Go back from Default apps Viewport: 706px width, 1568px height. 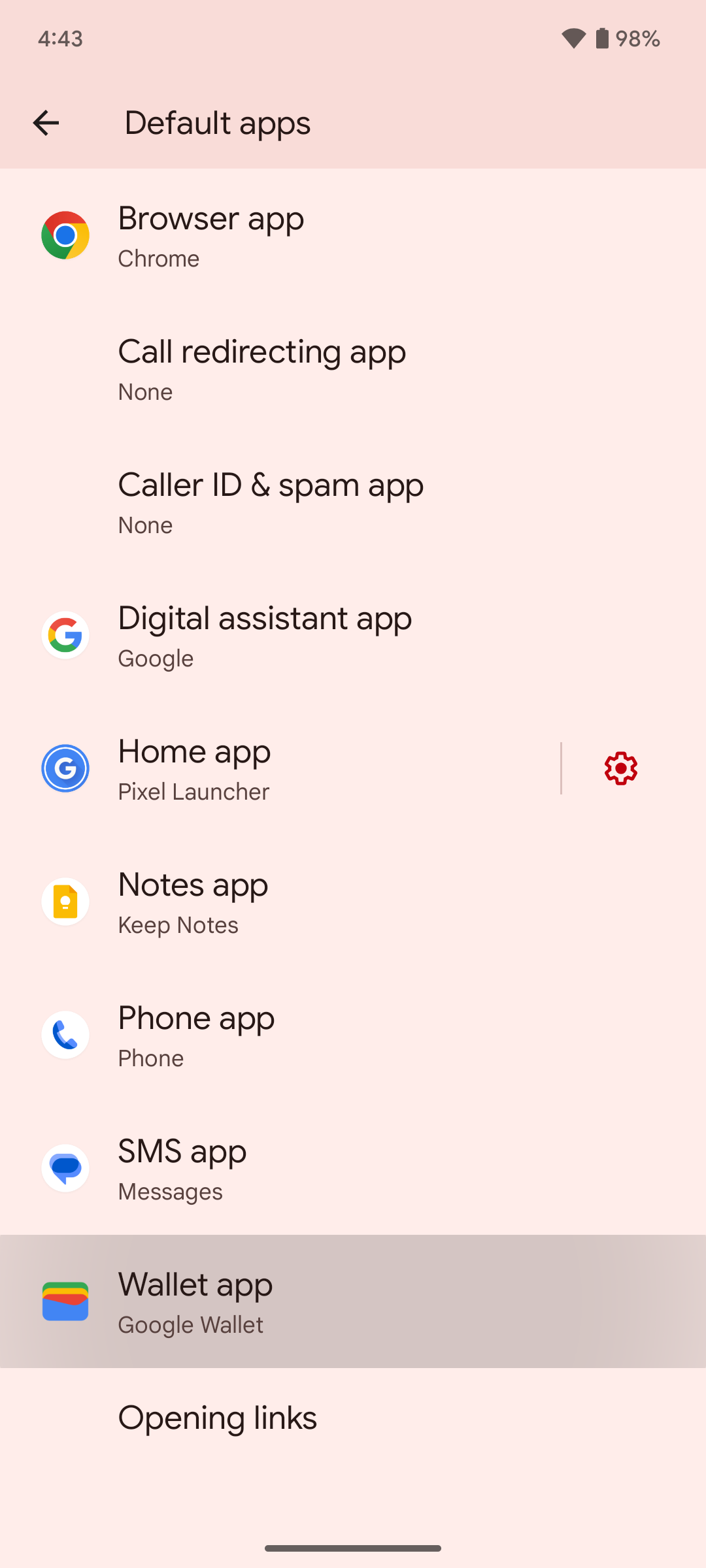click(x=46, y=123)
